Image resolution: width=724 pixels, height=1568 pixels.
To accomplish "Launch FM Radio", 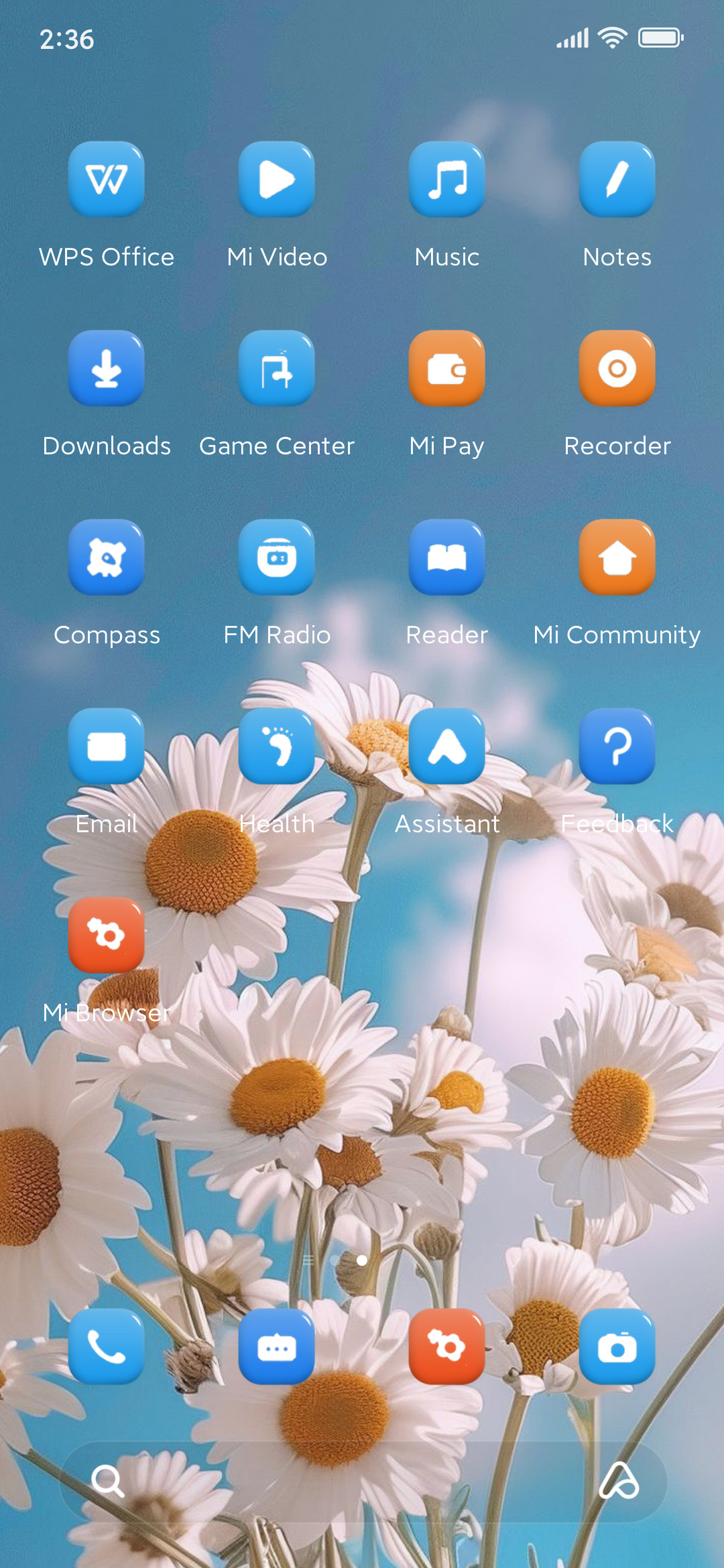I will [x=277, y=557].
